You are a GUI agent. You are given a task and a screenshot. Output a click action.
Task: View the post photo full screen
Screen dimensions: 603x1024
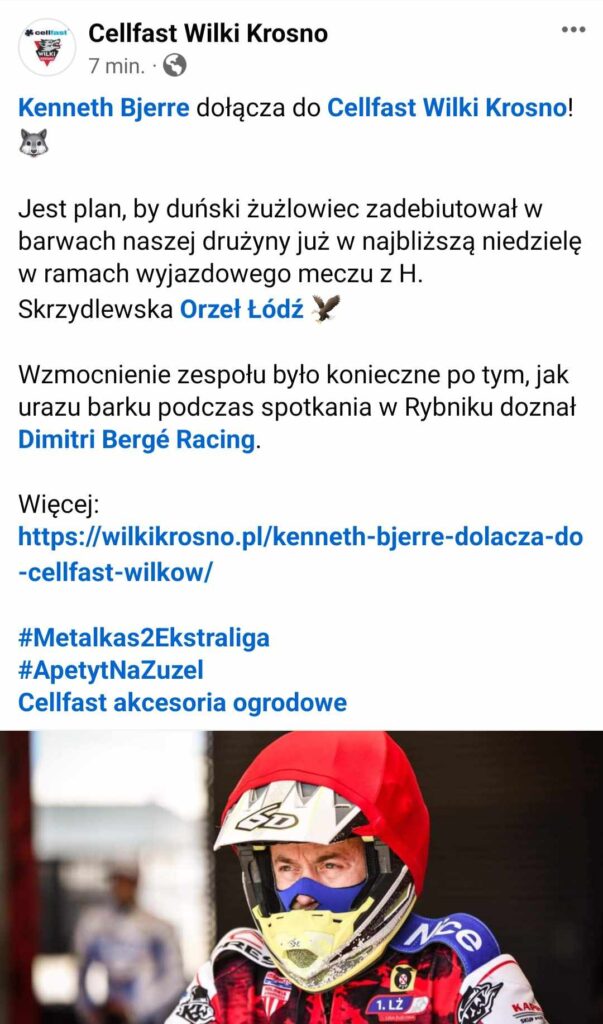point(301,877)
